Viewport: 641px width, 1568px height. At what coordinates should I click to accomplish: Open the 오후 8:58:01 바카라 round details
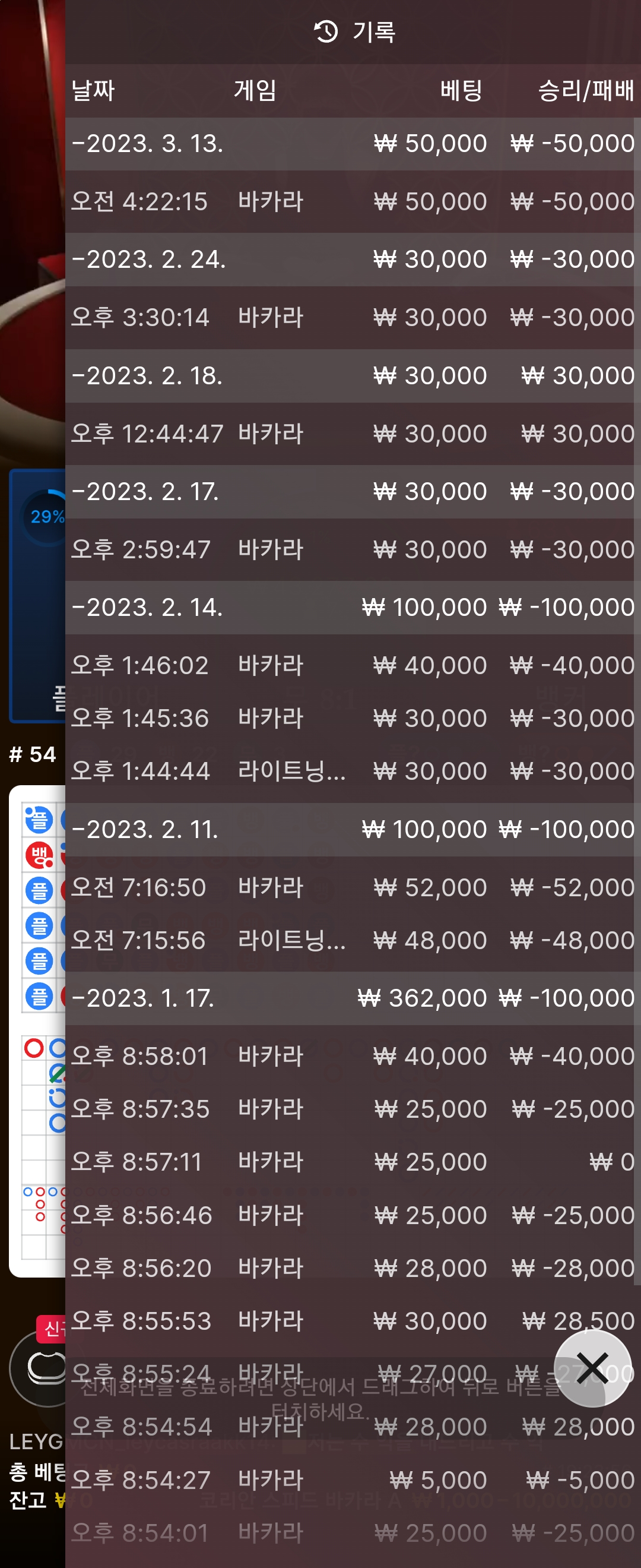(353, 1056)
